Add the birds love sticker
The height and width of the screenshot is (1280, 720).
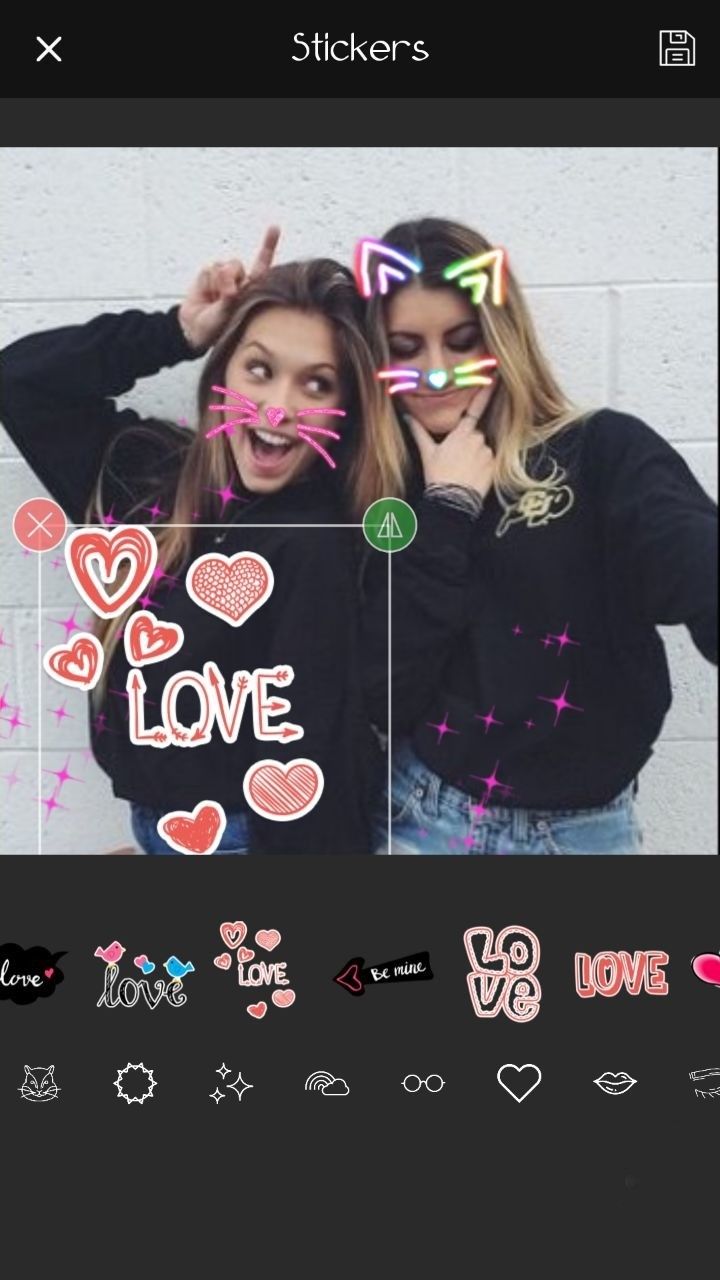pyautogui.click(x=144, y=973)
